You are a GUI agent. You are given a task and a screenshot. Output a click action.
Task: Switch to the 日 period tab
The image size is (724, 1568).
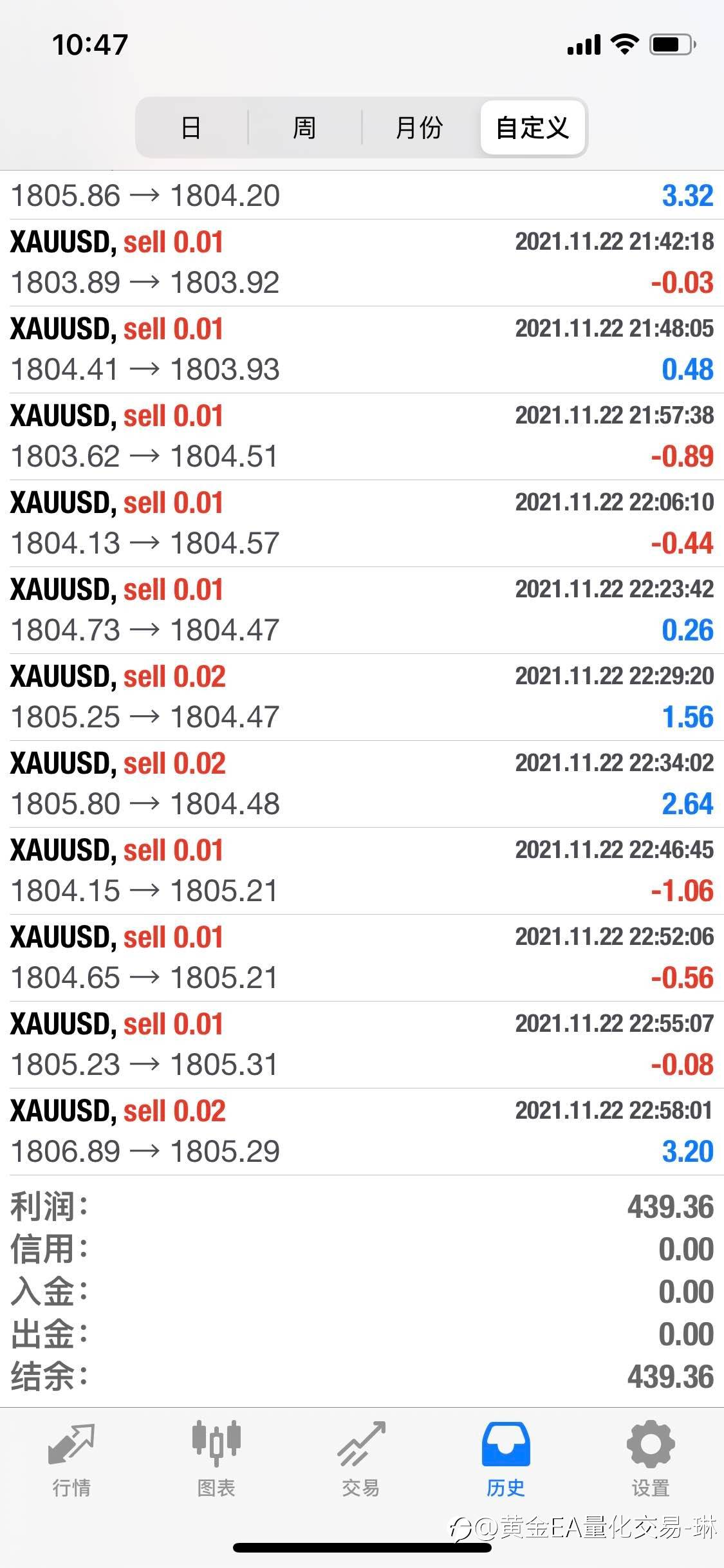coord(191,127)
